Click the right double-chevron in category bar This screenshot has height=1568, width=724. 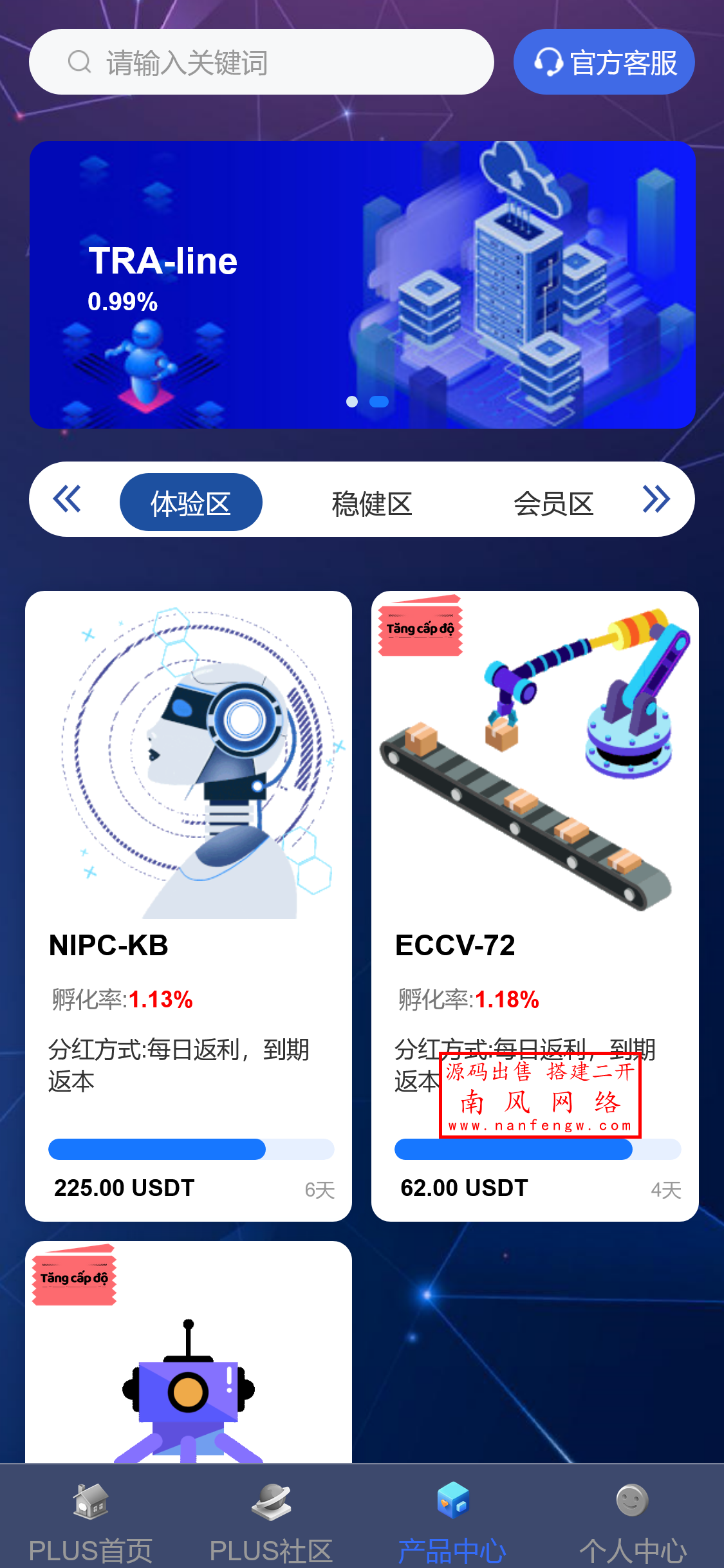tap(657, 500)
